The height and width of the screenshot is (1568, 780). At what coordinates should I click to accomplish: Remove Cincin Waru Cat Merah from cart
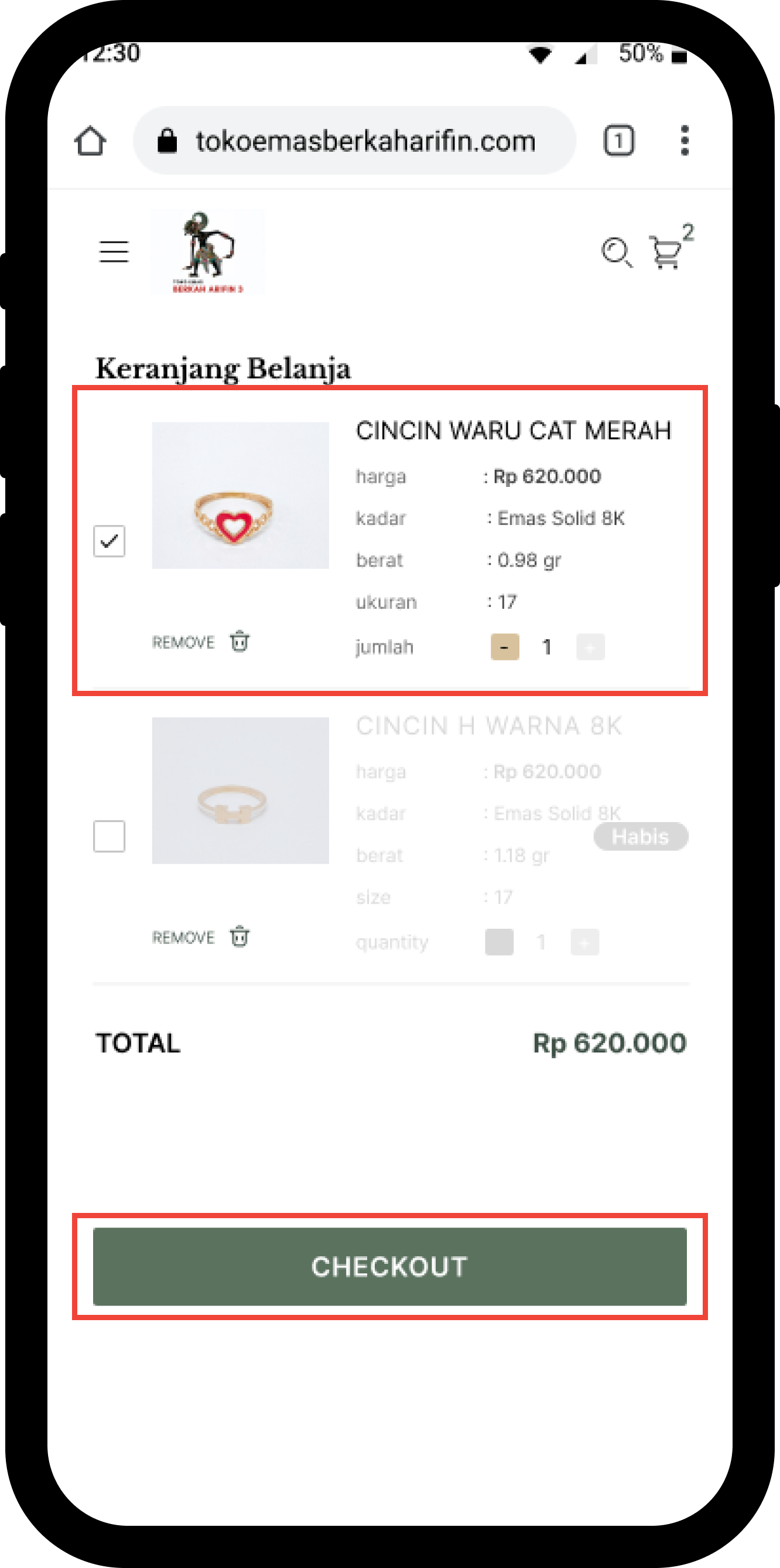[x=201, y=642]
